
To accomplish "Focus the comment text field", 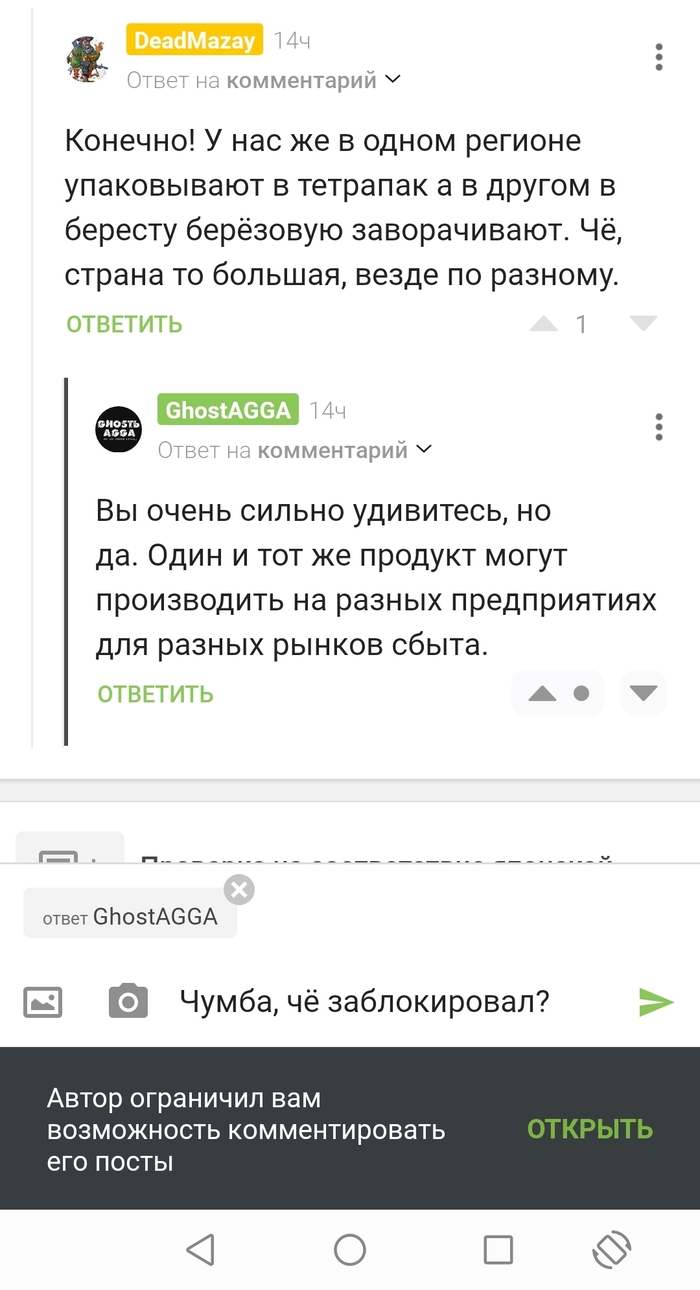I will (390, 1001).
